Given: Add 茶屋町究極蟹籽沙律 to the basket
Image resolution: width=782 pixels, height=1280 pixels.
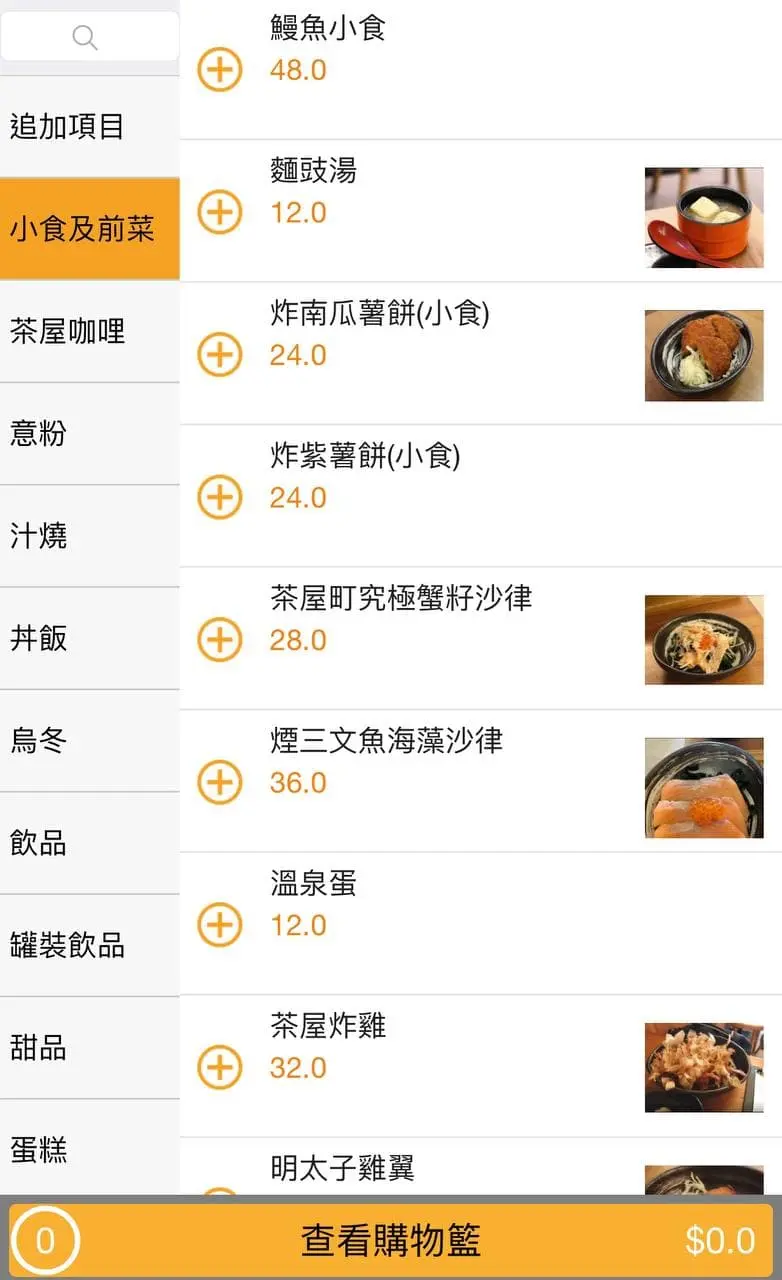Looking at the screenshot, I should (x=220, y=640).
